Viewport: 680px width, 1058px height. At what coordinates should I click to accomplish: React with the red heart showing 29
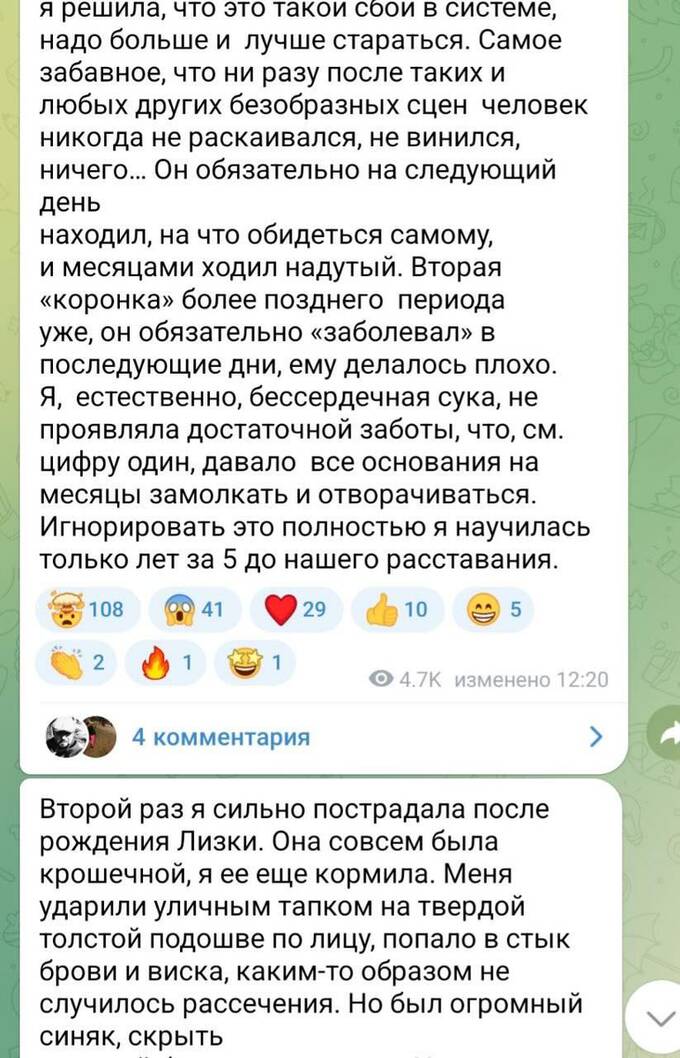[296, 609]
